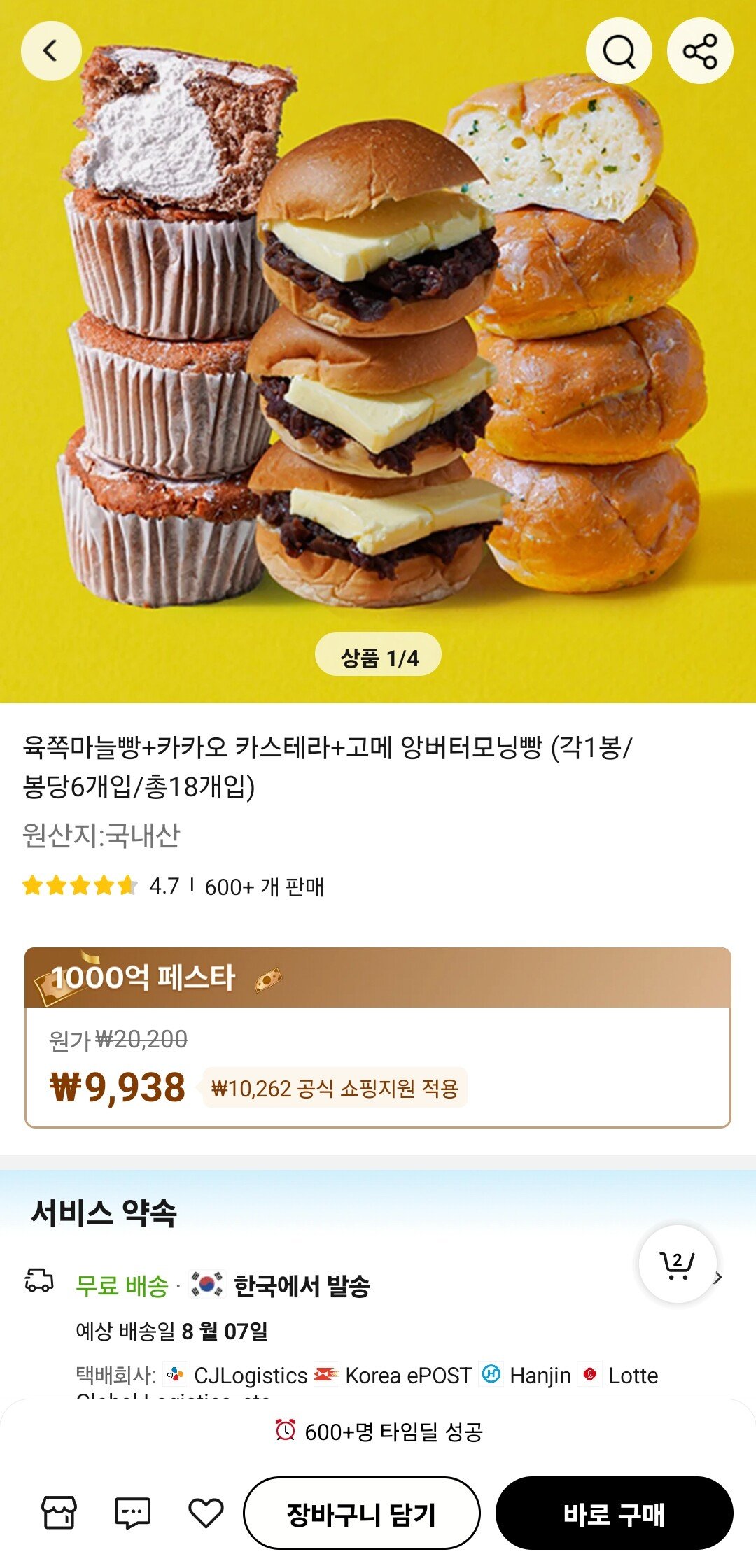
Task: Open the search magnifier icon
Action: 619,51
